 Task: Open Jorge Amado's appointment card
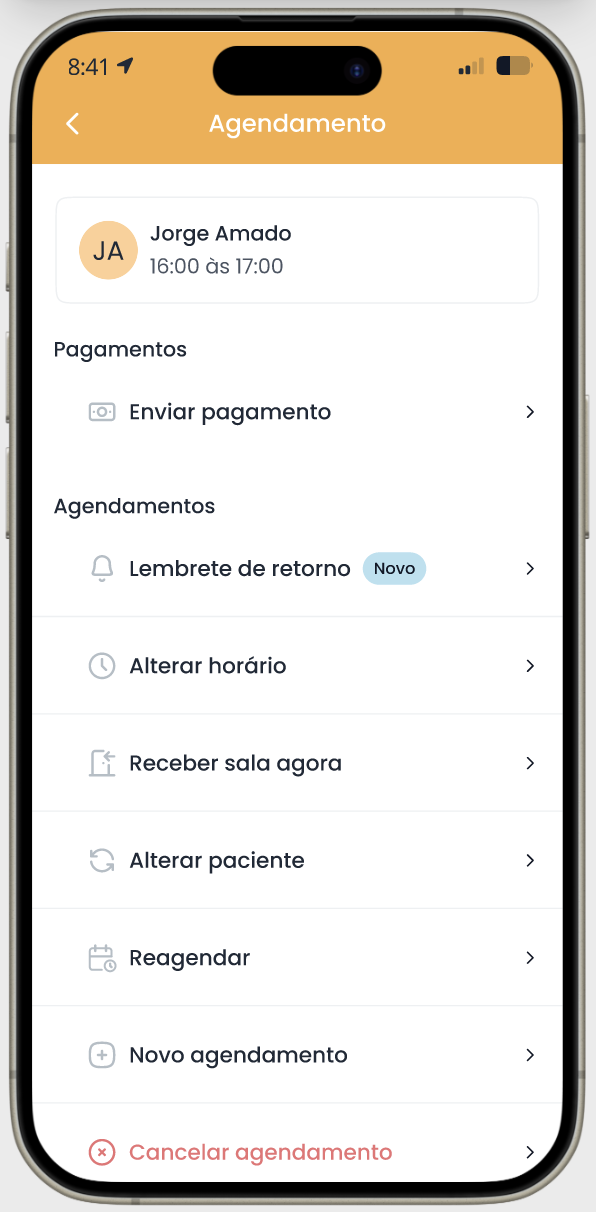click(297, 250)
